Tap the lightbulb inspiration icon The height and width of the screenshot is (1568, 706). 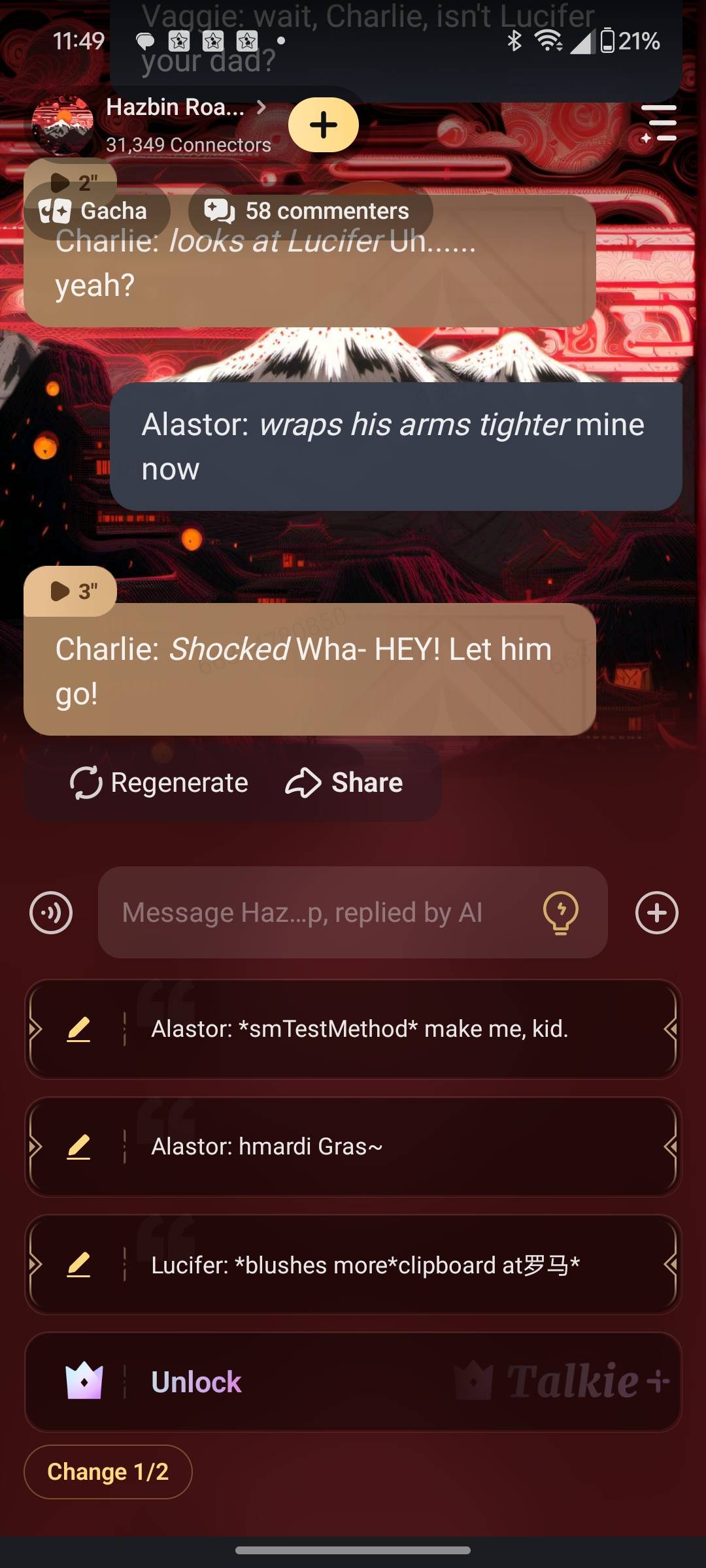(561, 913)
